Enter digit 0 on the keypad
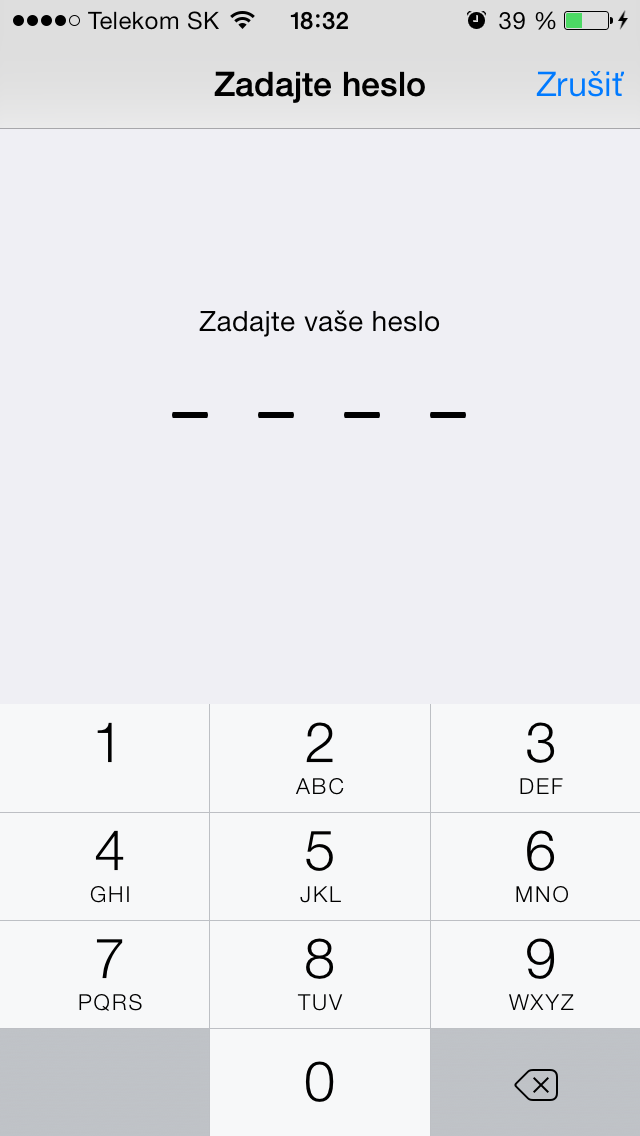The height and width of the screenshot is (1136, 640). point(320,1082)
